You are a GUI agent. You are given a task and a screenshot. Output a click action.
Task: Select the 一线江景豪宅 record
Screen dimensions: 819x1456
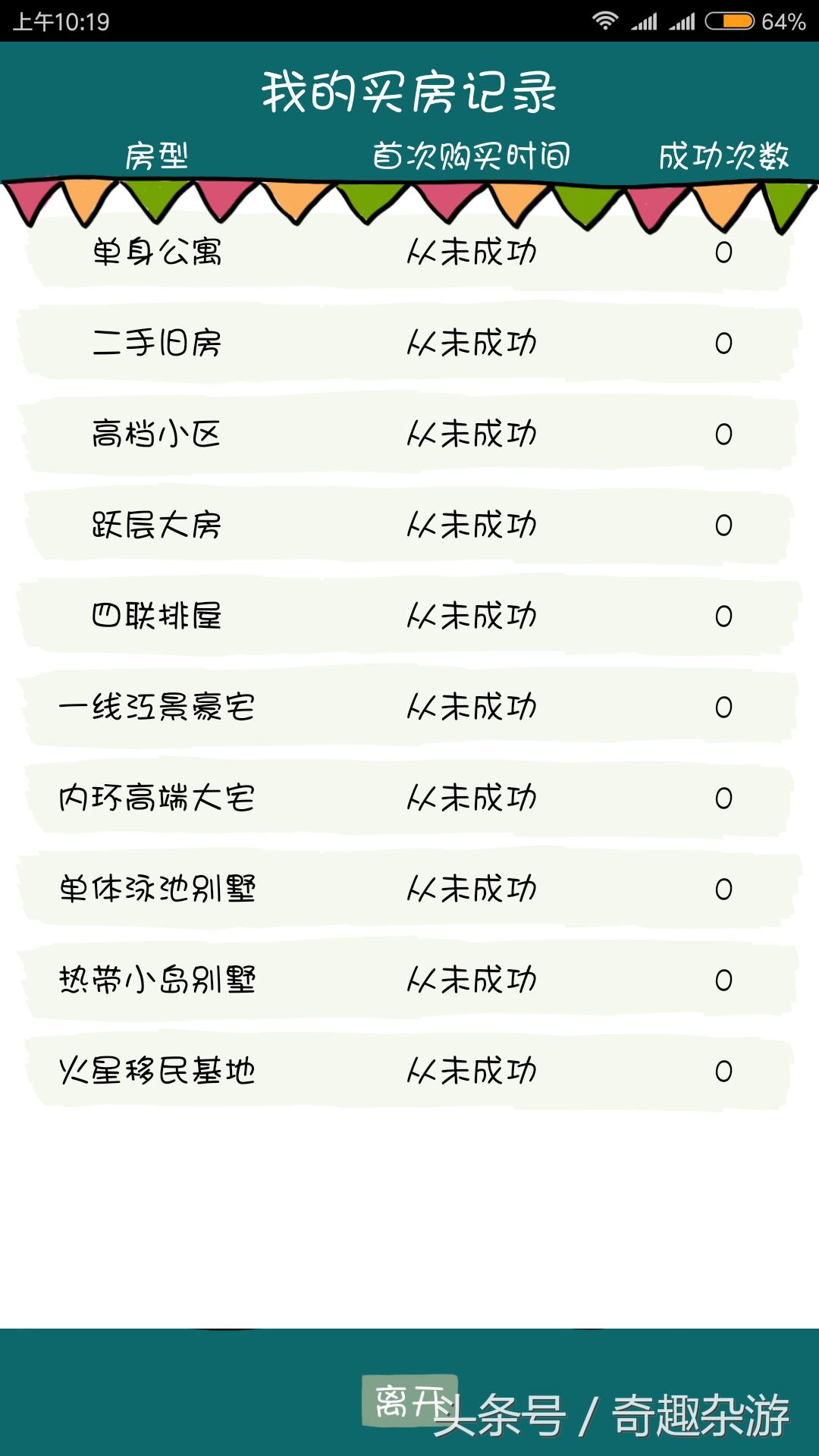coord(159,707)
